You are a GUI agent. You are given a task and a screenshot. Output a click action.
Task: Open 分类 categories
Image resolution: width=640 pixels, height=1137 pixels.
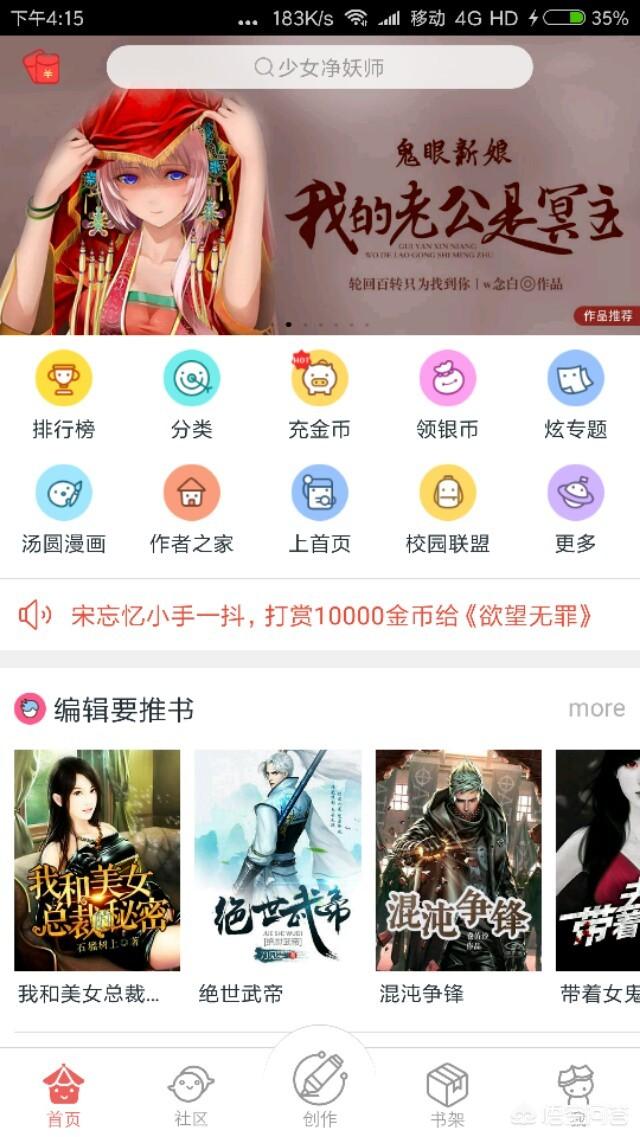click(191, 394)
